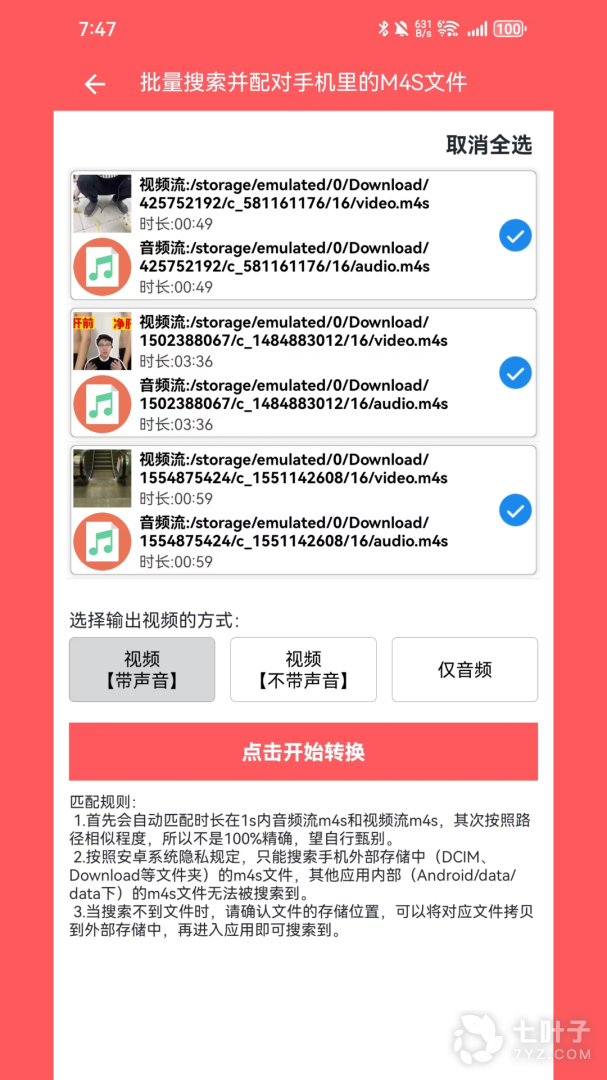Uncheck the 1554875424 video pair checkbox
This screenshot has height=1080, width=607.
(515, 510)
